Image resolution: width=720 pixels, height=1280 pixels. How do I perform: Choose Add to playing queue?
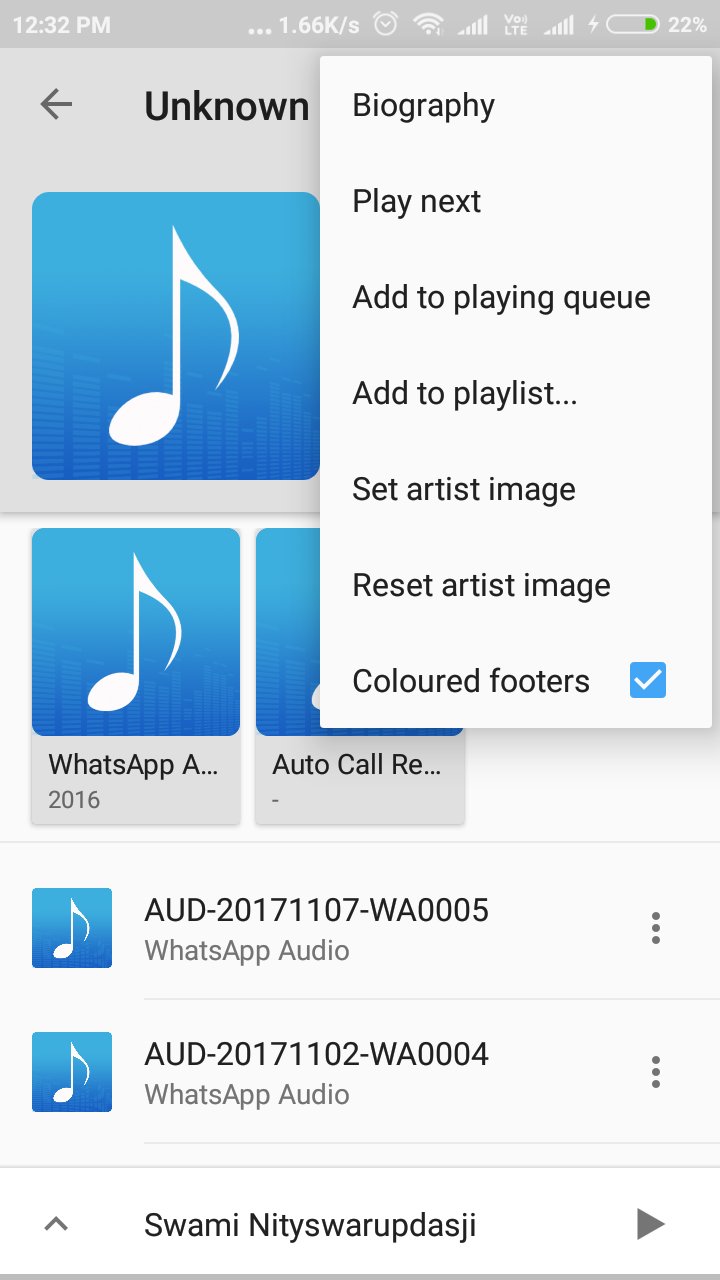click(x=501, y=298)
